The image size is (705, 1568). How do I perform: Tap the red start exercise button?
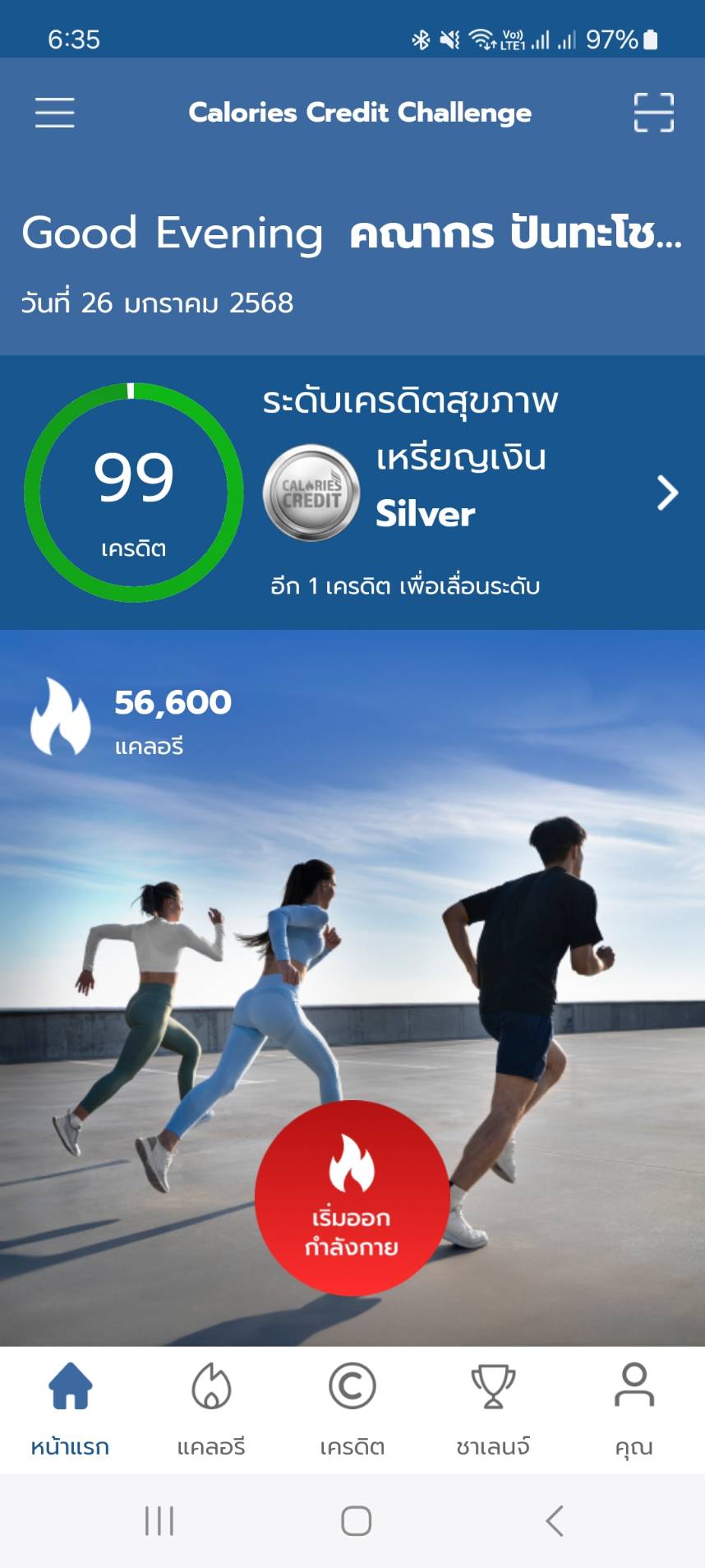352,1198
